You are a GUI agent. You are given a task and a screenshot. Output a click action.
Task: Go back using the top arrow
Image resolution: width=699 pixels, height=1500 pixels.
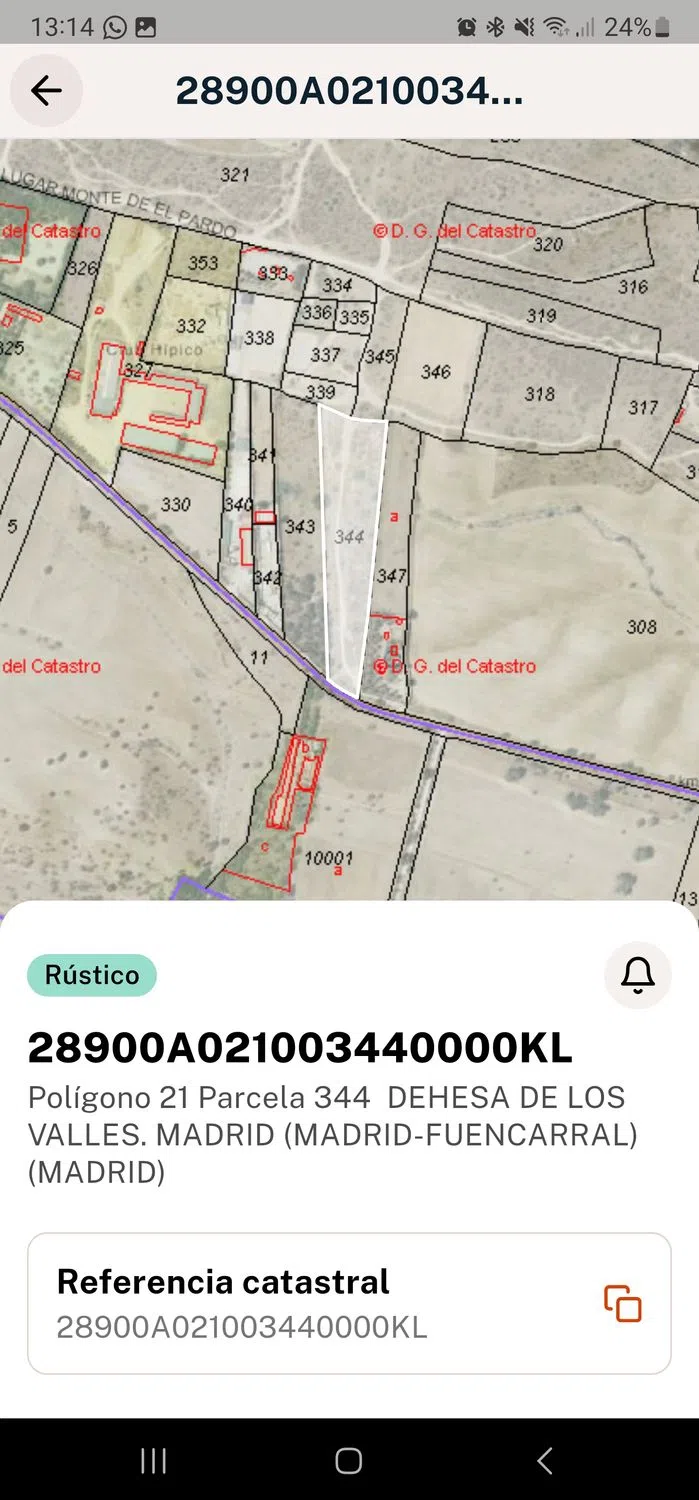click(46, 91)
